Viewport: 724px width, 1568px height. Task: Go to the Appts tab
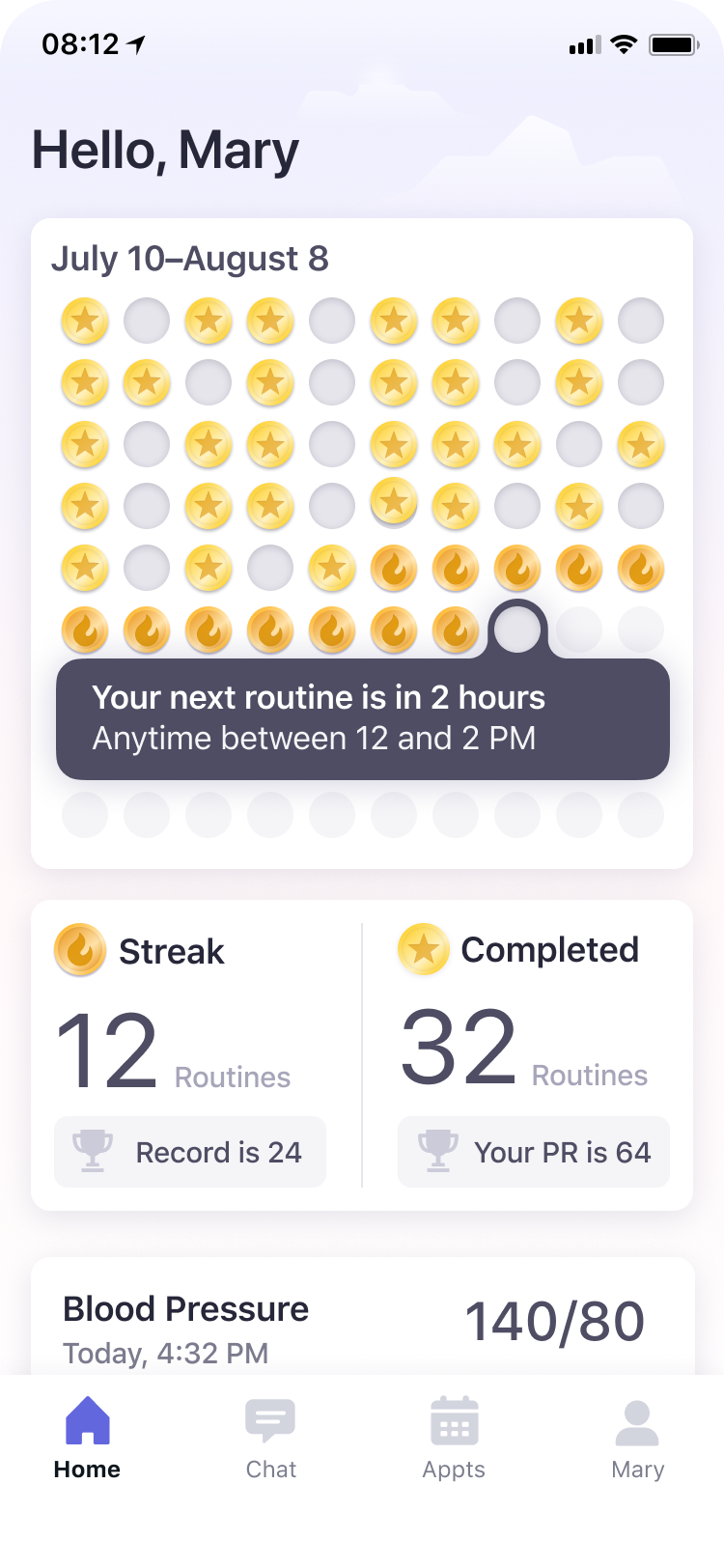pyautogui.click(x=454, y=1438)
